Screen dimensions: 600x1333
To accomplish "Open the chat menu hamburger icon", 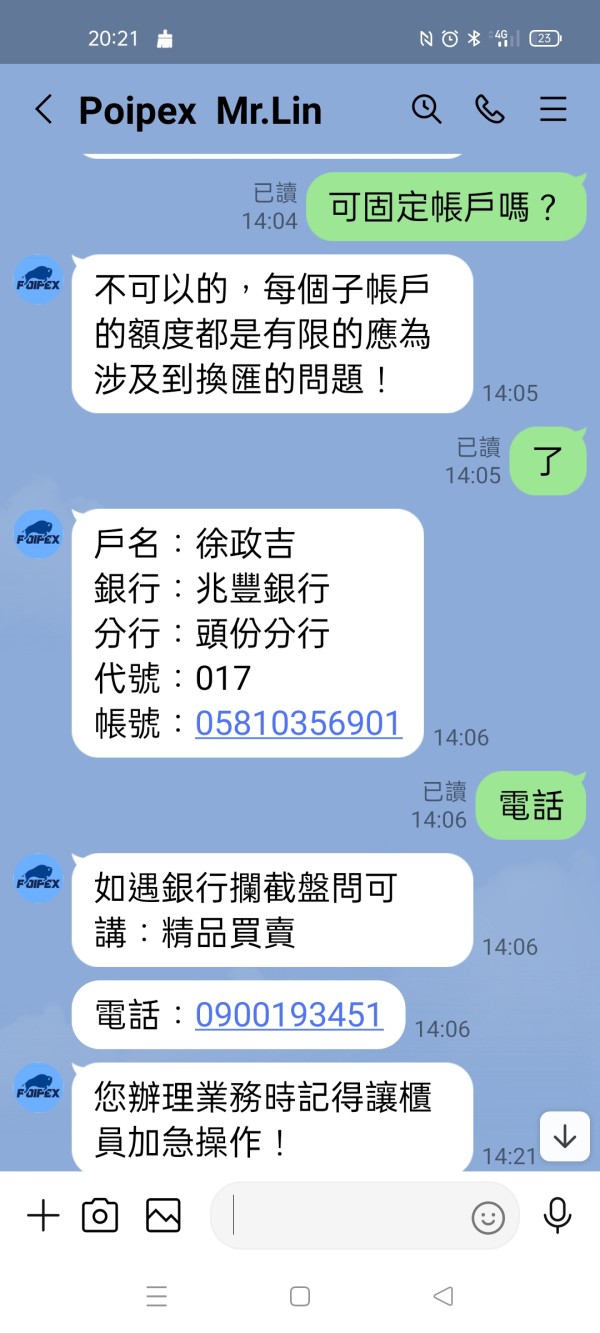I will 553,110.
